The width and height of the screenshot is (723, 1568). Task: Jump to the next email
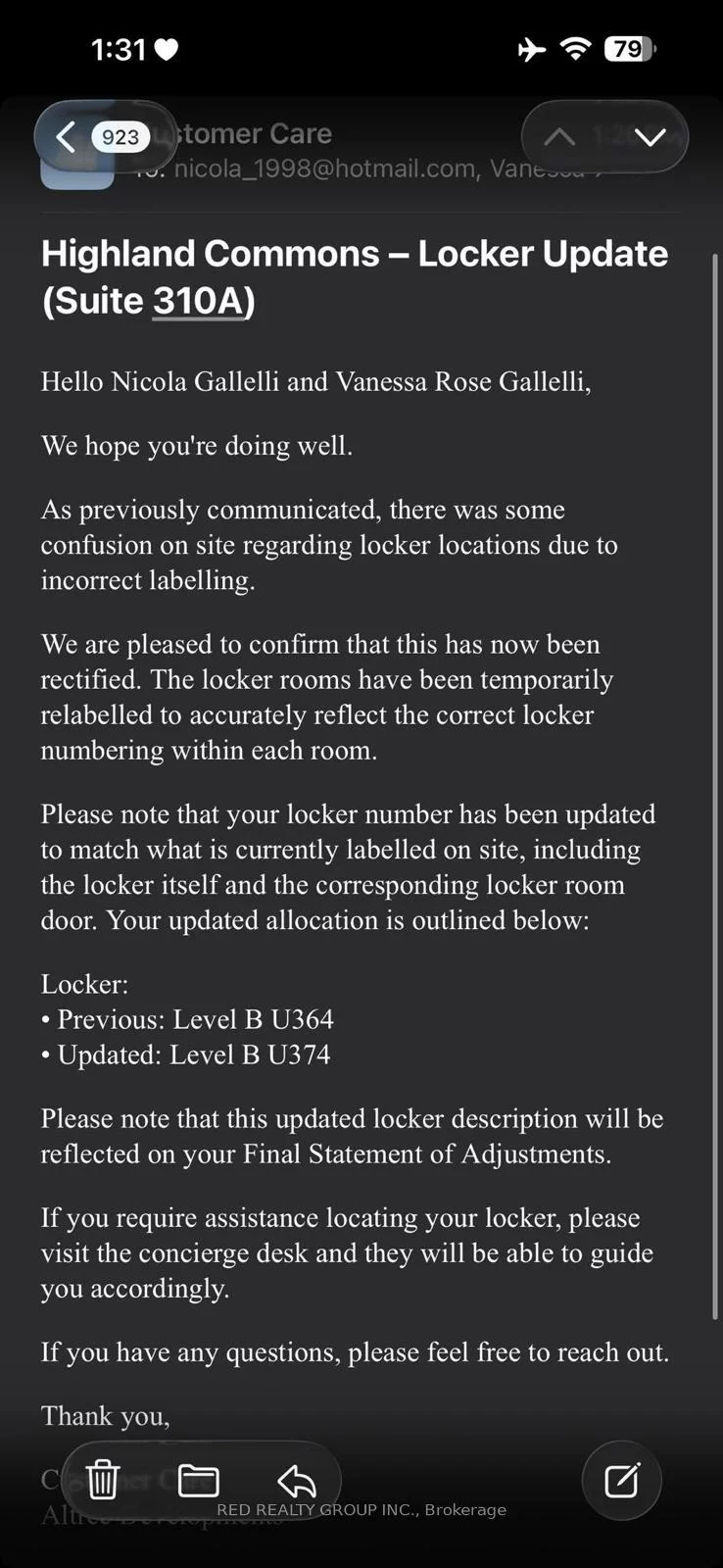(x=650, y=137)
